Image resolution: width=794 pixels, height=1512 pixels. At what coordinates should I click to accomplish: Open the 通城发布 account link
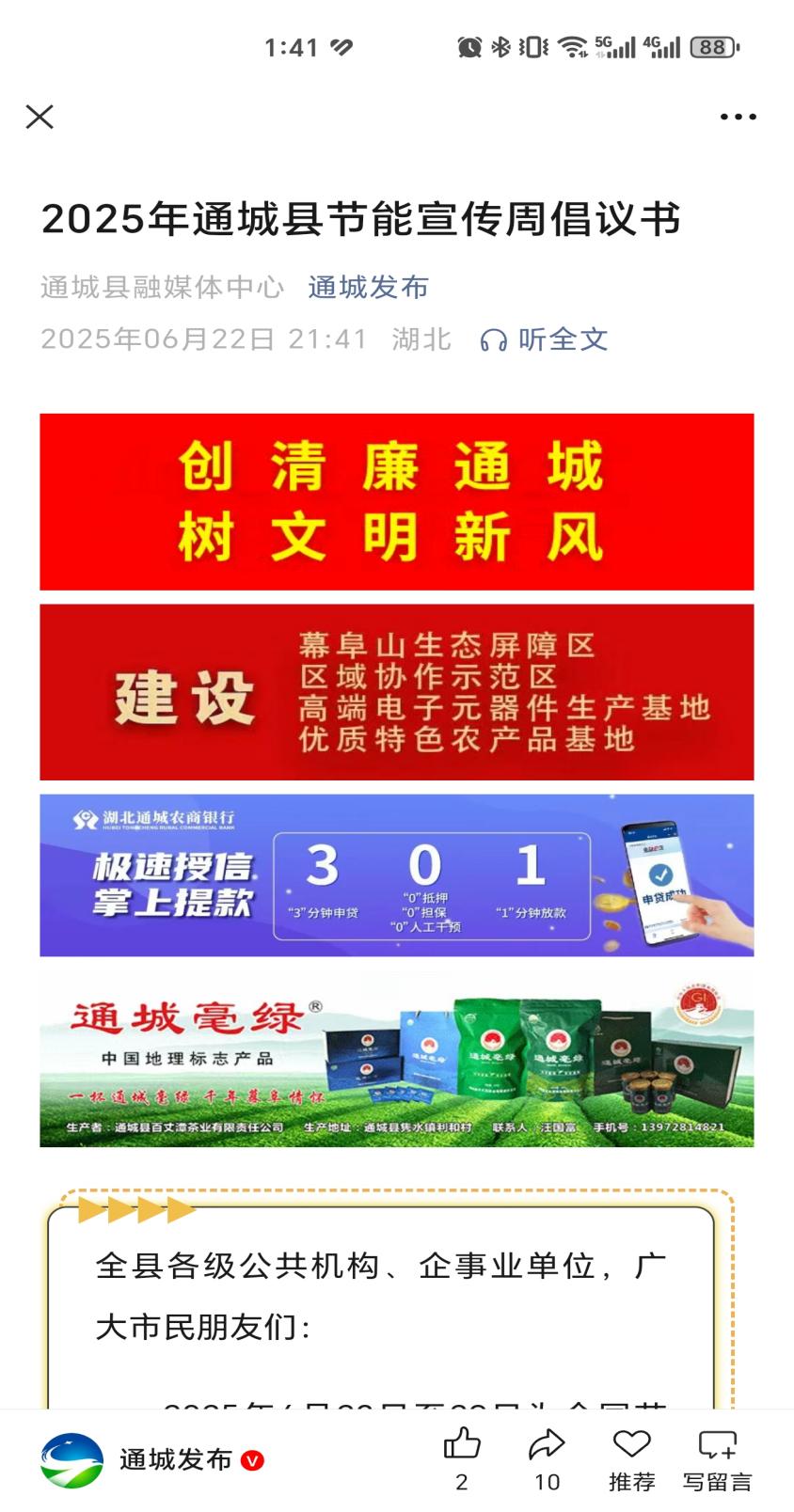(x=368, y=287)
